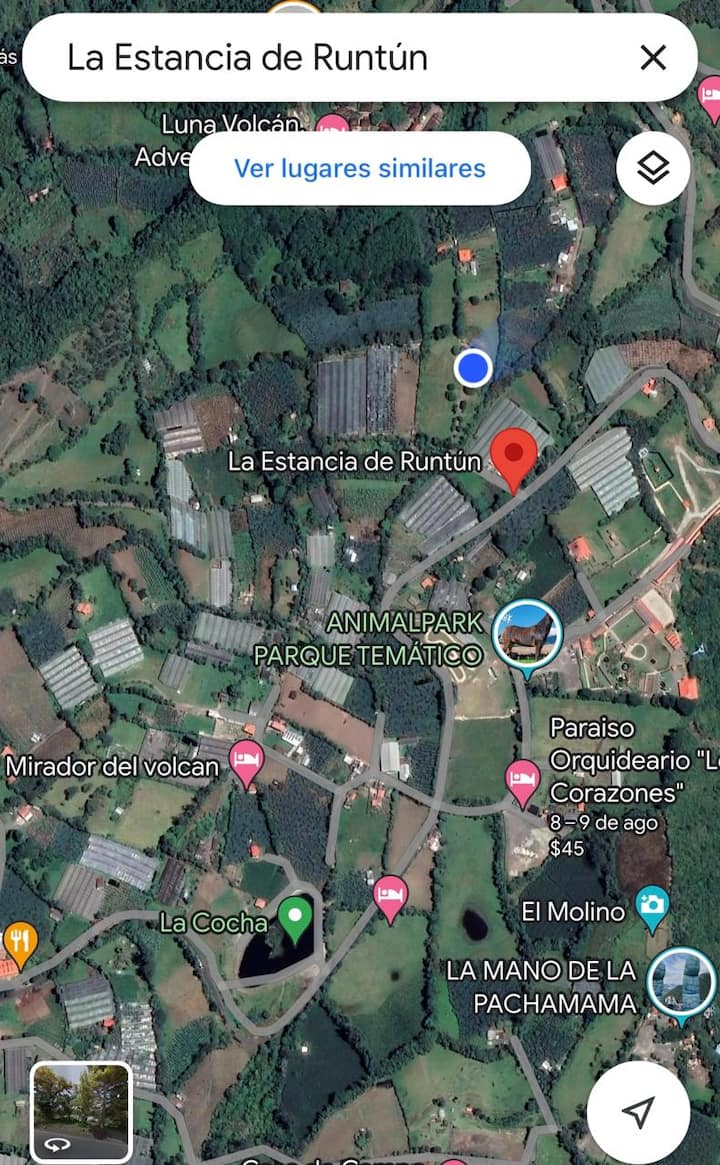
Task: Tap the search box with La Estancia de Runtún
Action: click(330, 57)
